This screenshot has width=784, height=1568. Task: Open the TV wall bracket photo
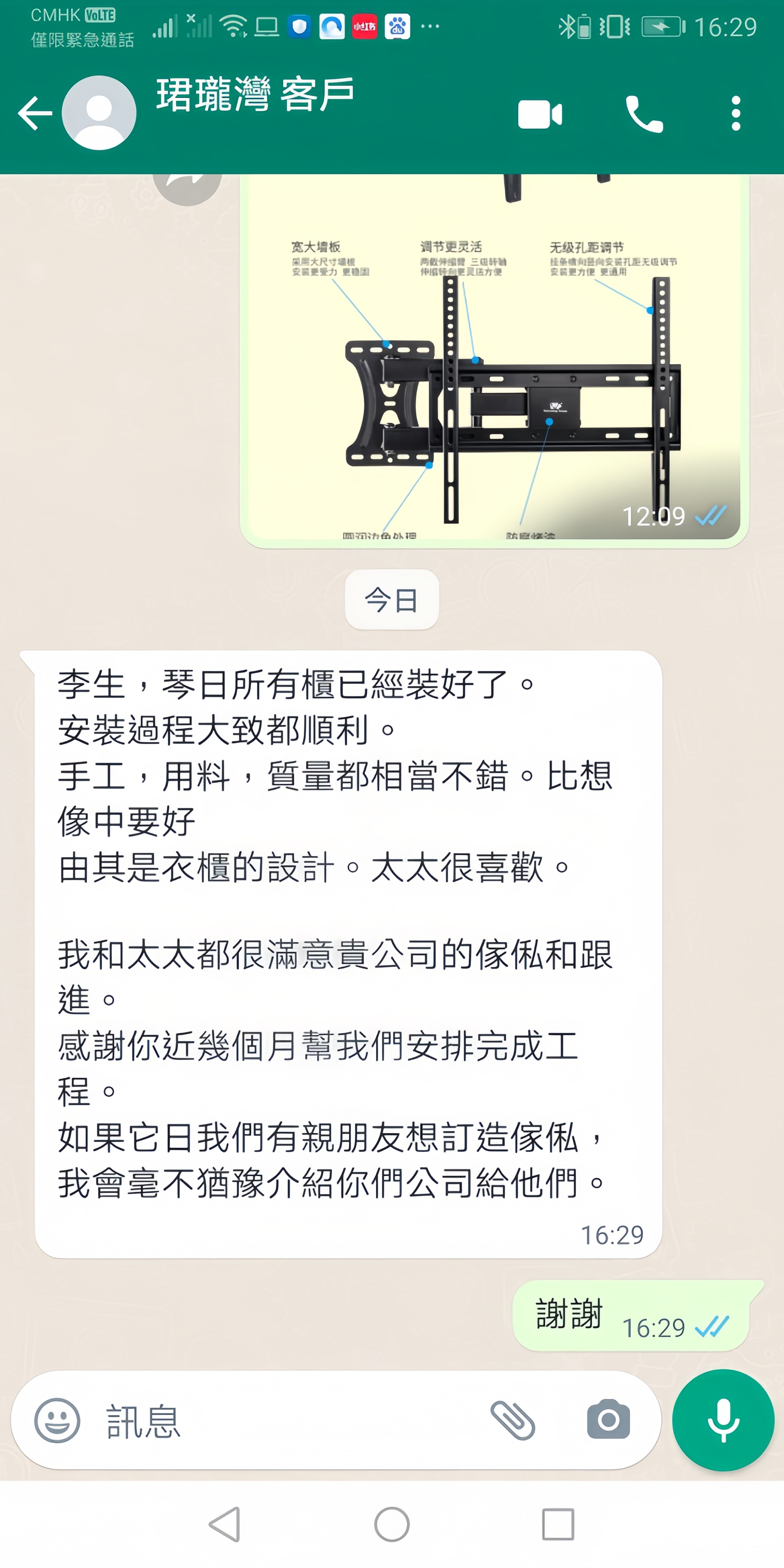tap(494, 359)
